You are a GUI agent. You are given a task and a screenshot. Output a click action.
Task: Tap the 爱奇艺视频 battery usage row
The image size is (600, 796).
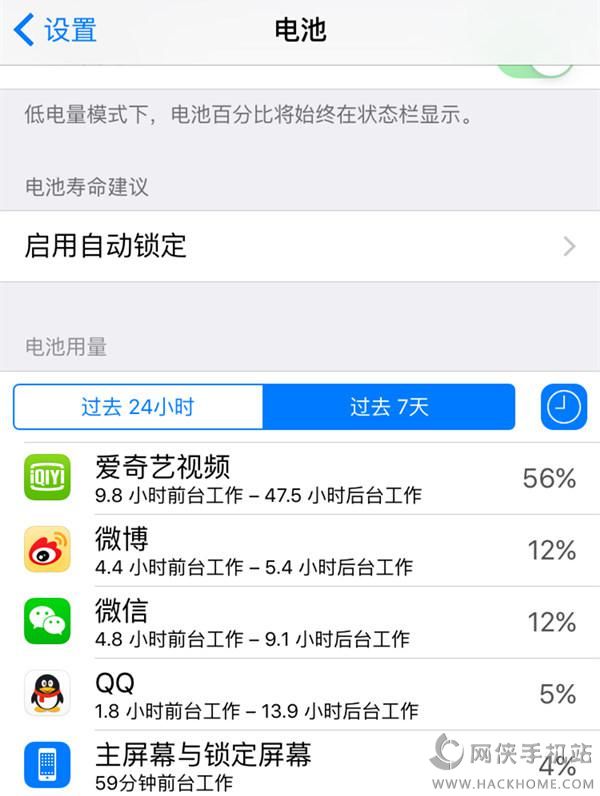pos(300,479)
